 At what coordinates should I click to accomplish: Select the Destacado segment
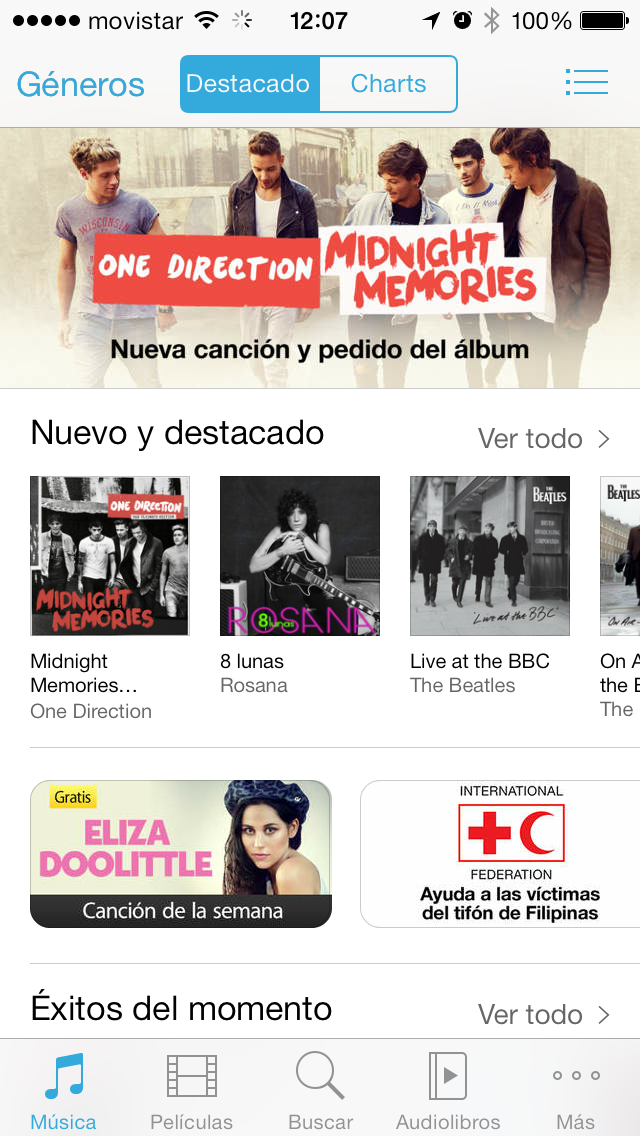pyautogui.click(x=249, y=84)
